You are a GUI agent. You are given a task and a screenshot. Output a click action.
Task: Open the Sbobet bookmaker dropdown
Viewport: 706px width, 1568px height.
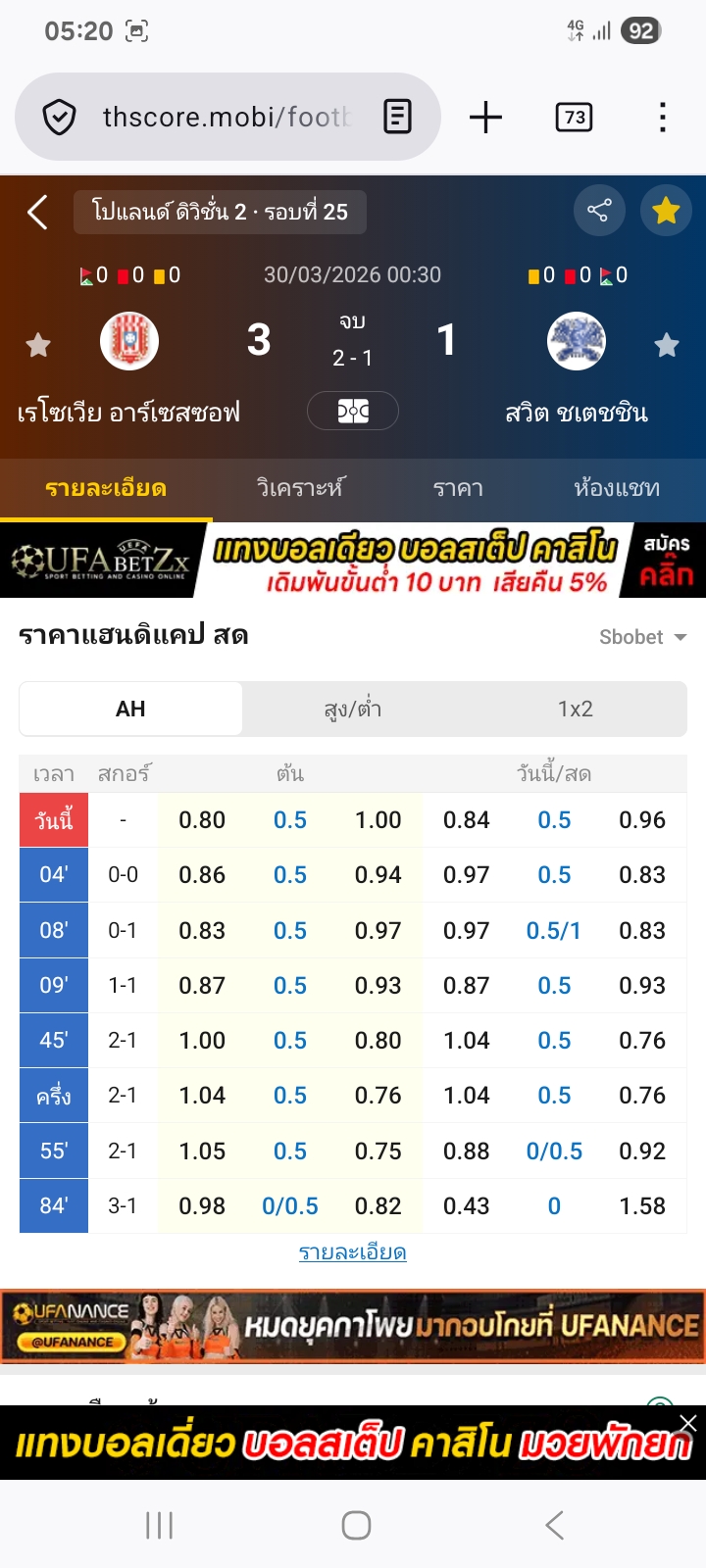[x=642, y=637]
